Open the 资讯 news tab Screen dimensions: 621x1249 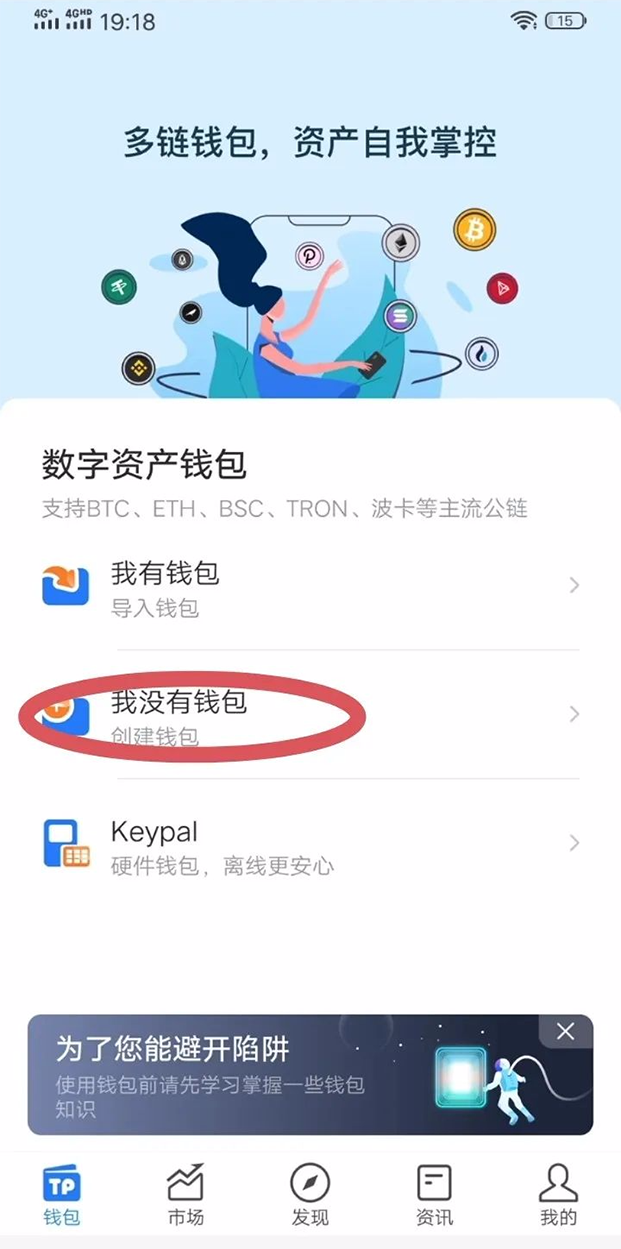coord(434,1195)
